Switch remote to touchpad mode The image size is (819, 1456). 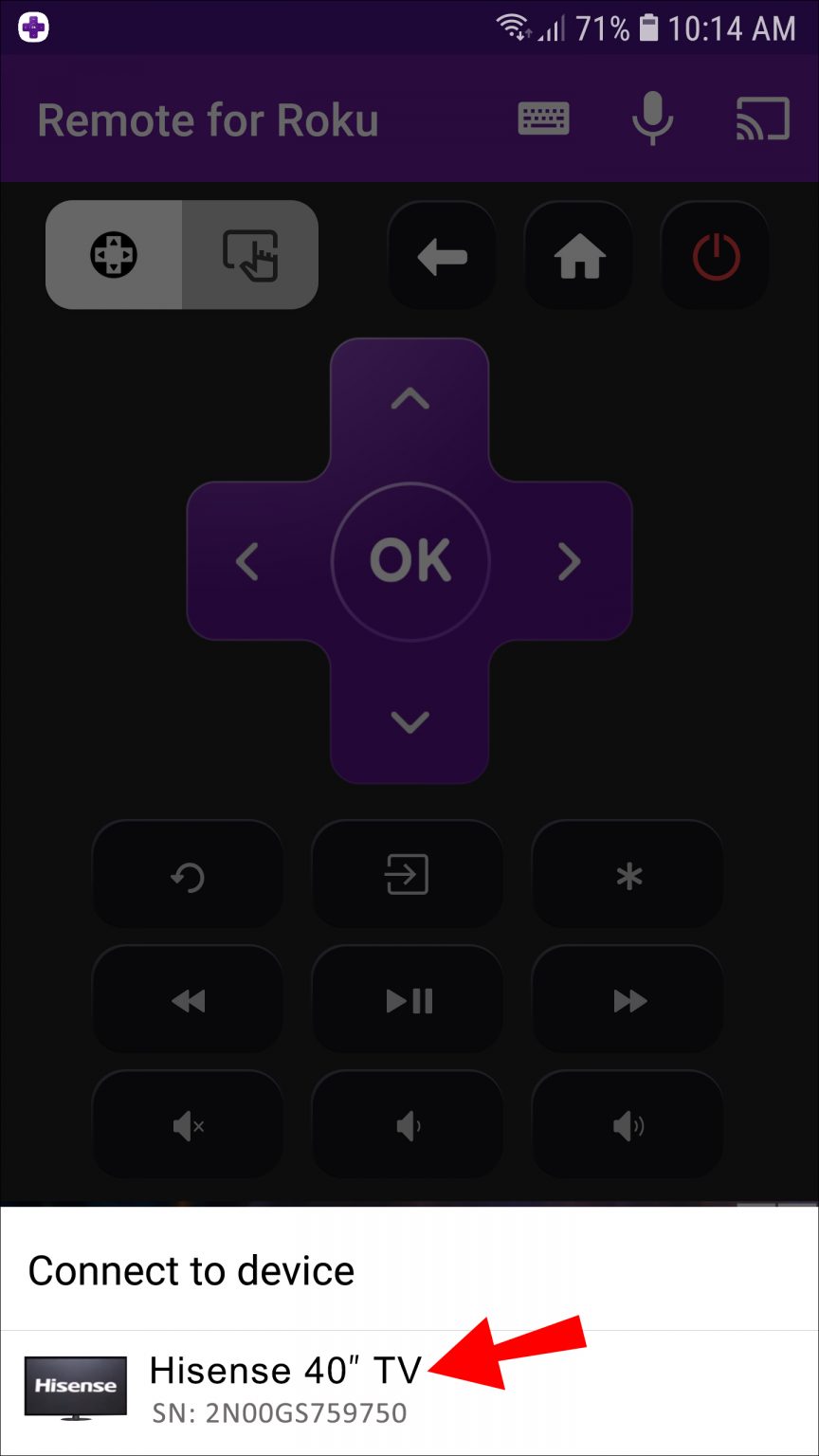(x=248, y=254)
